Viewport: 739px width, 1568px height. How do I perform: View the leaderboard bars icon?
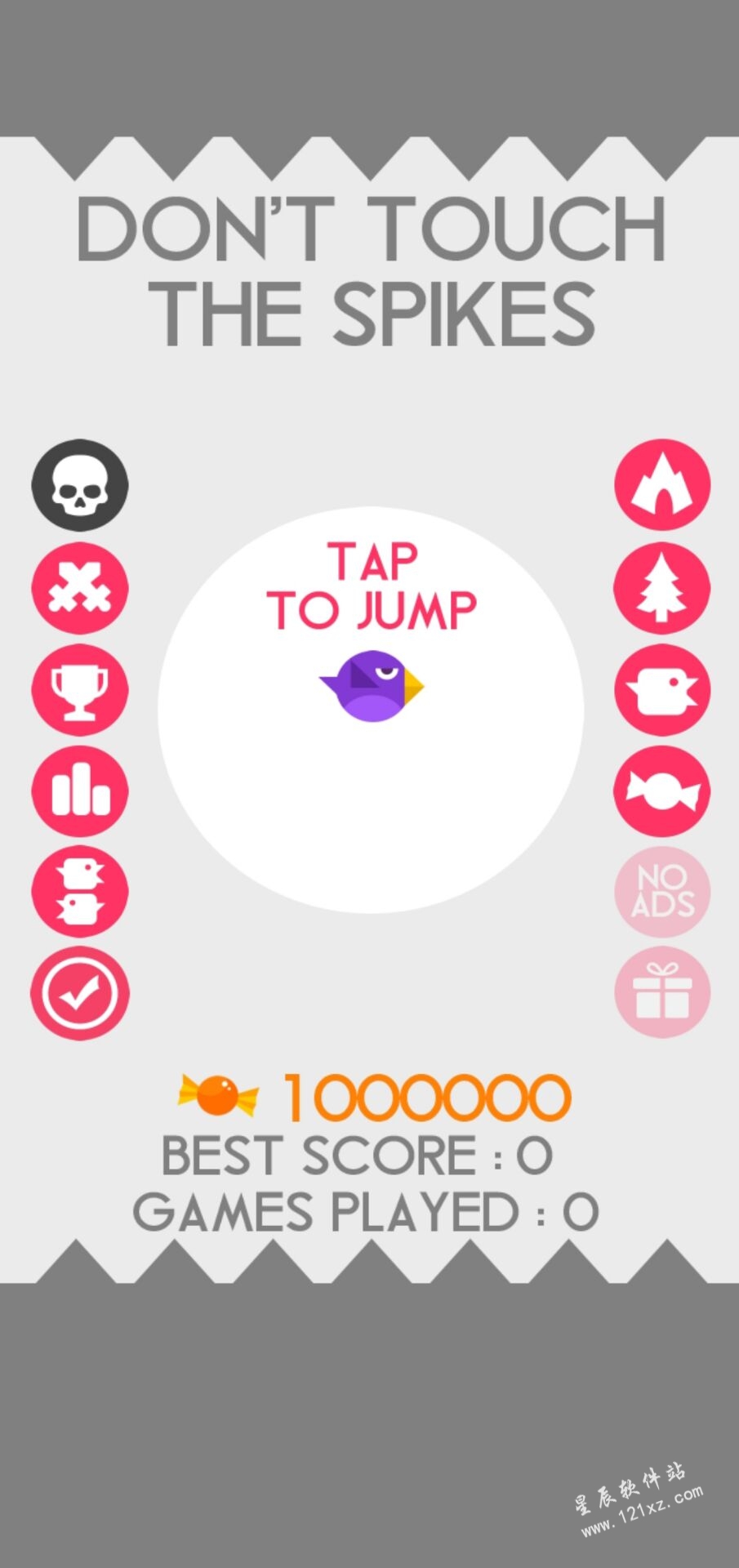(x=80, y=791)
